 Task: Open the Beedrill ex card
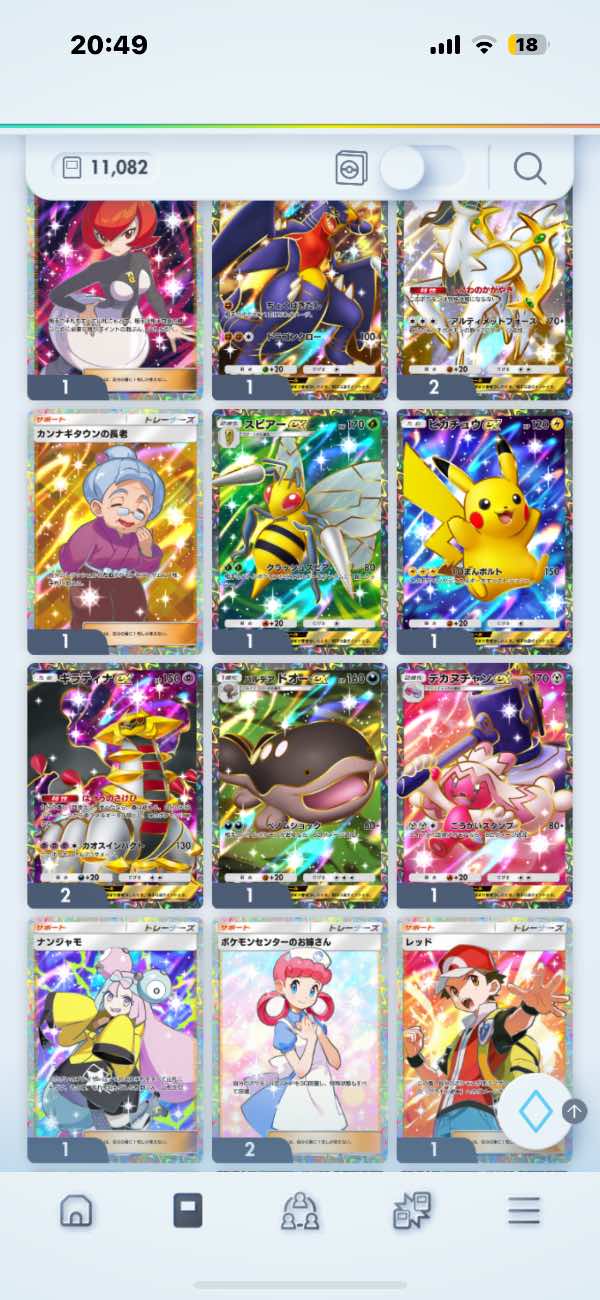click(x=300, y=531)
